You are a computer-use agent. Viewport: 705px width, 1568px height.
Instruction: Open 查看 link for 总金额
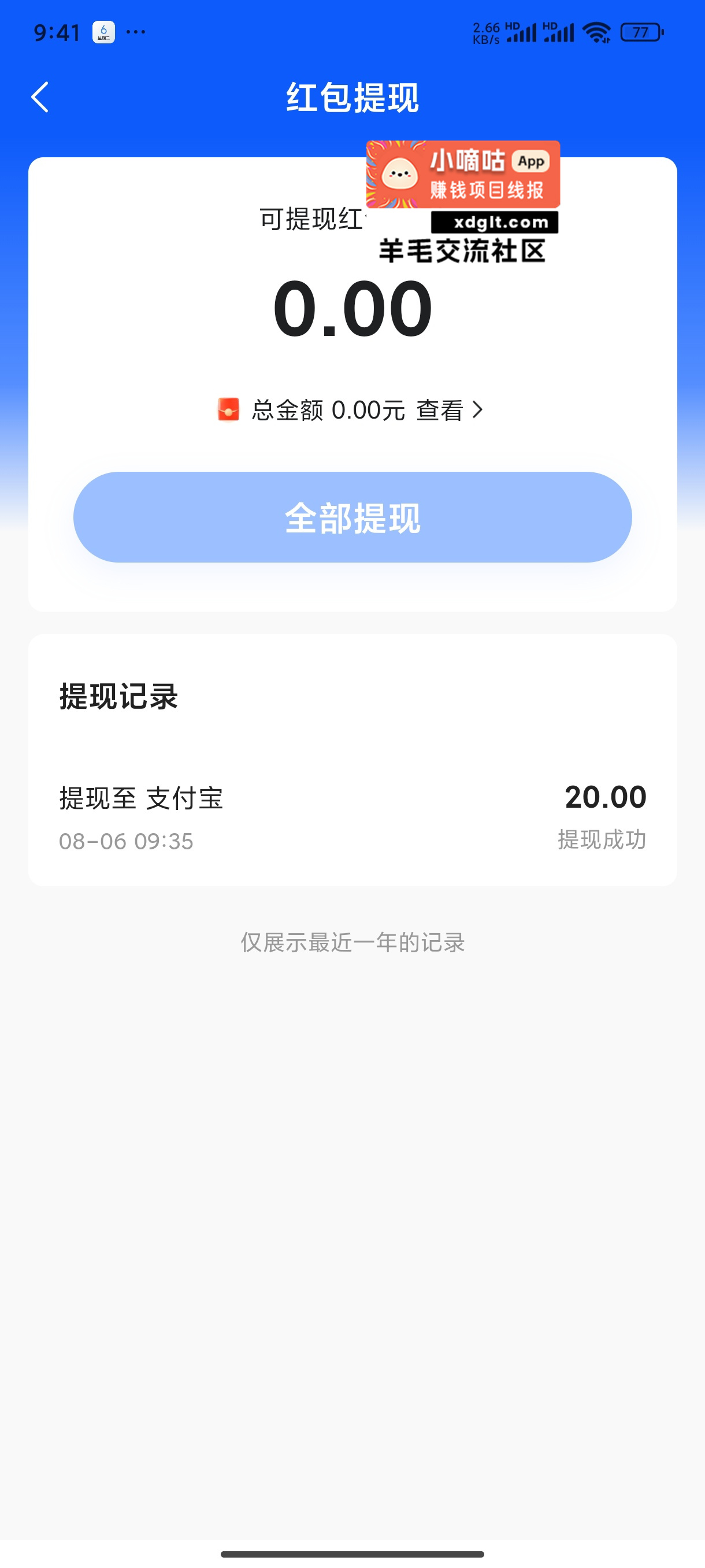450,411
